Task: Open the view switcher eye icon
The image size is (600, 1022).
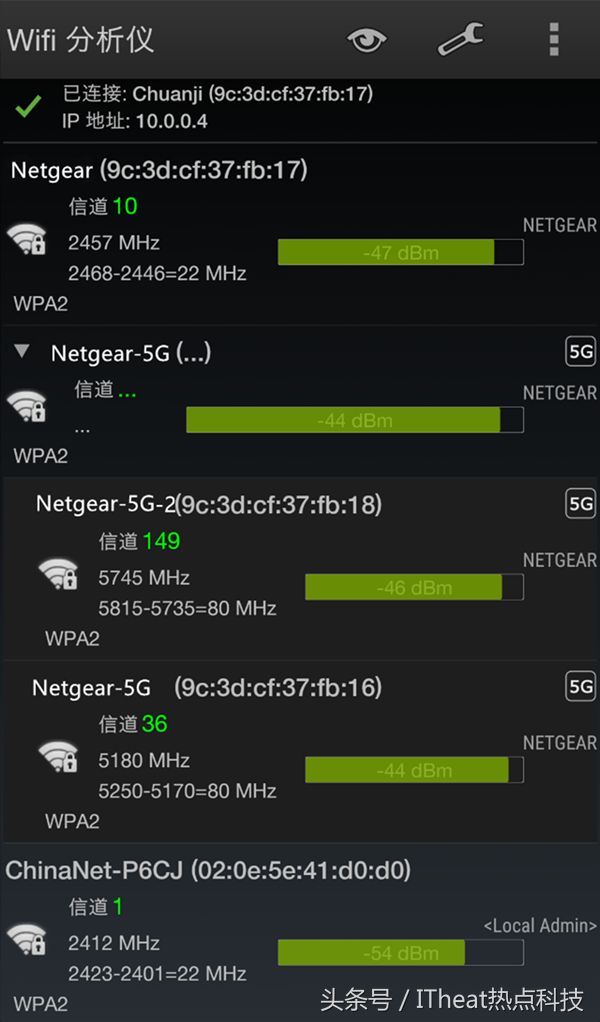Action: point(367,40)
